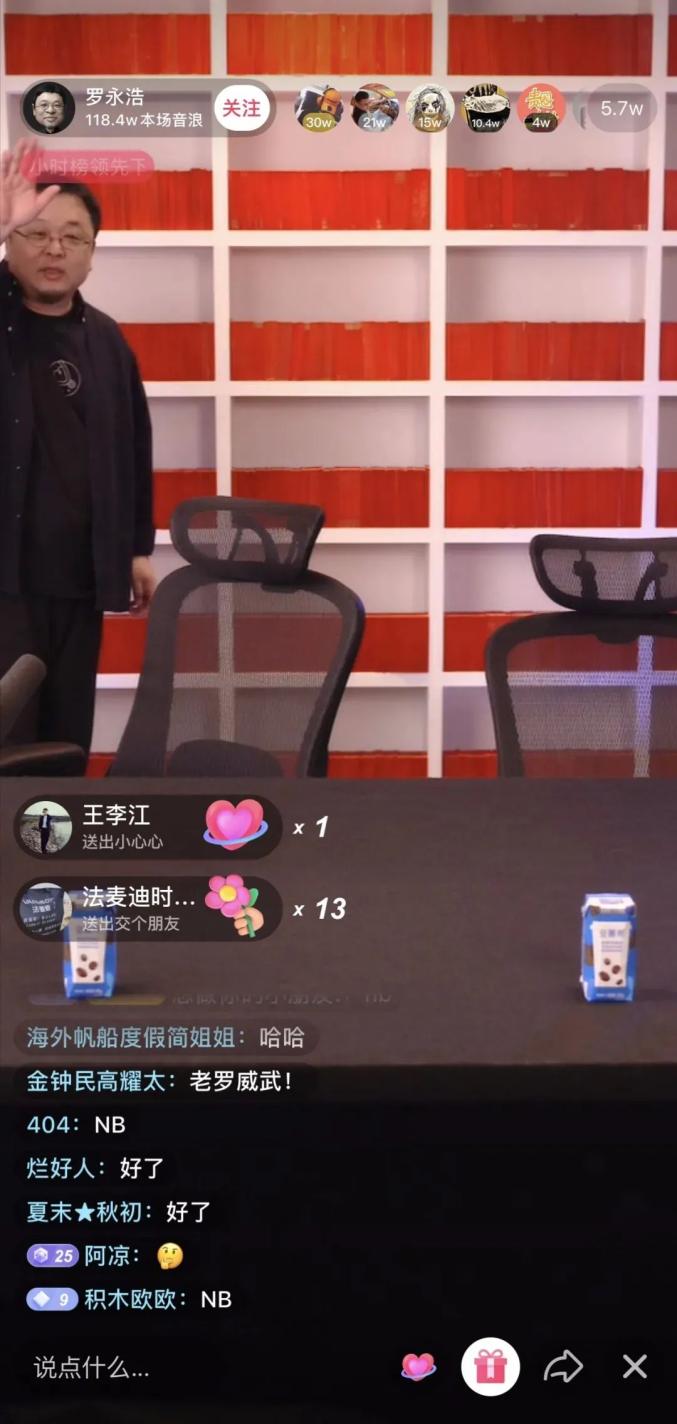View the gifter avatar labeled 10.4w

click(x=485, y=108)
